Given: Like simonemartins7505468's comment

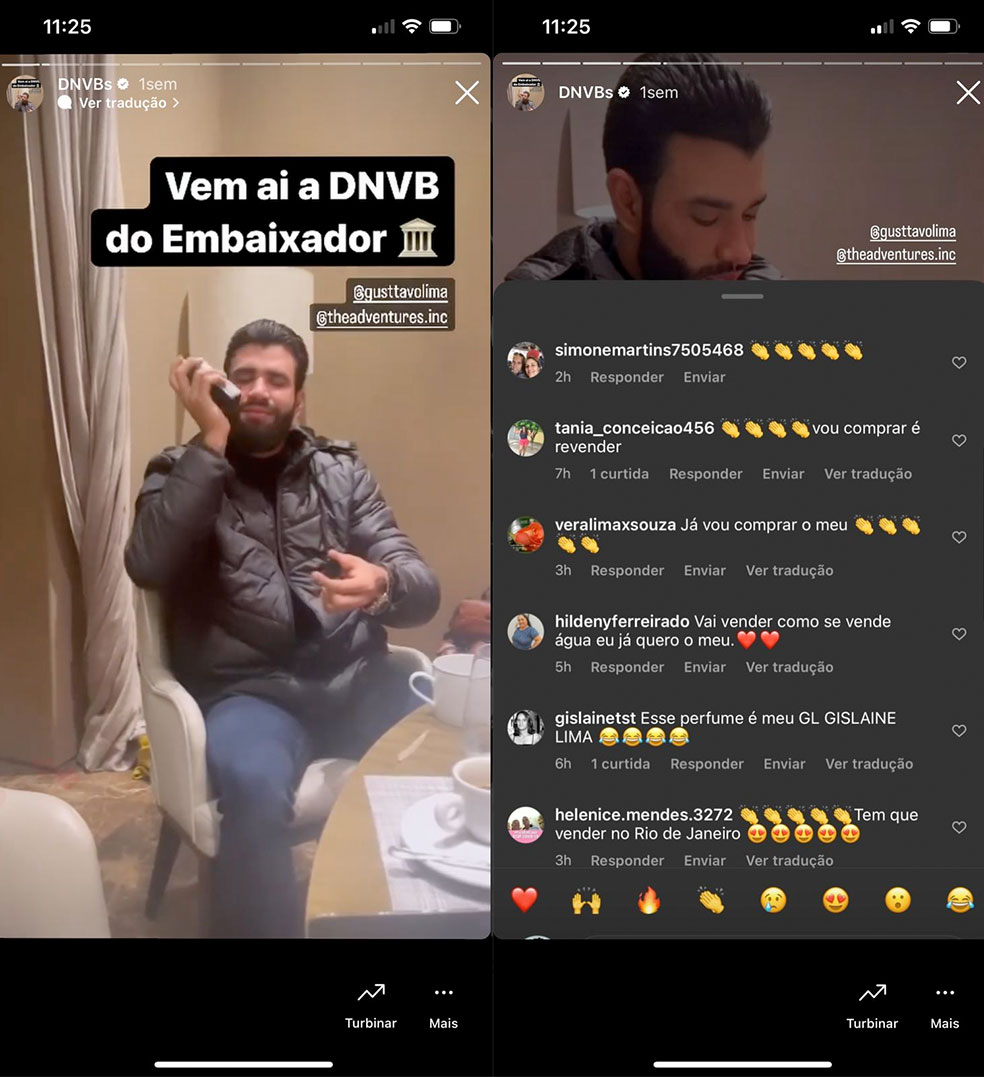Looking at the screenshot, I should [958, 363].
